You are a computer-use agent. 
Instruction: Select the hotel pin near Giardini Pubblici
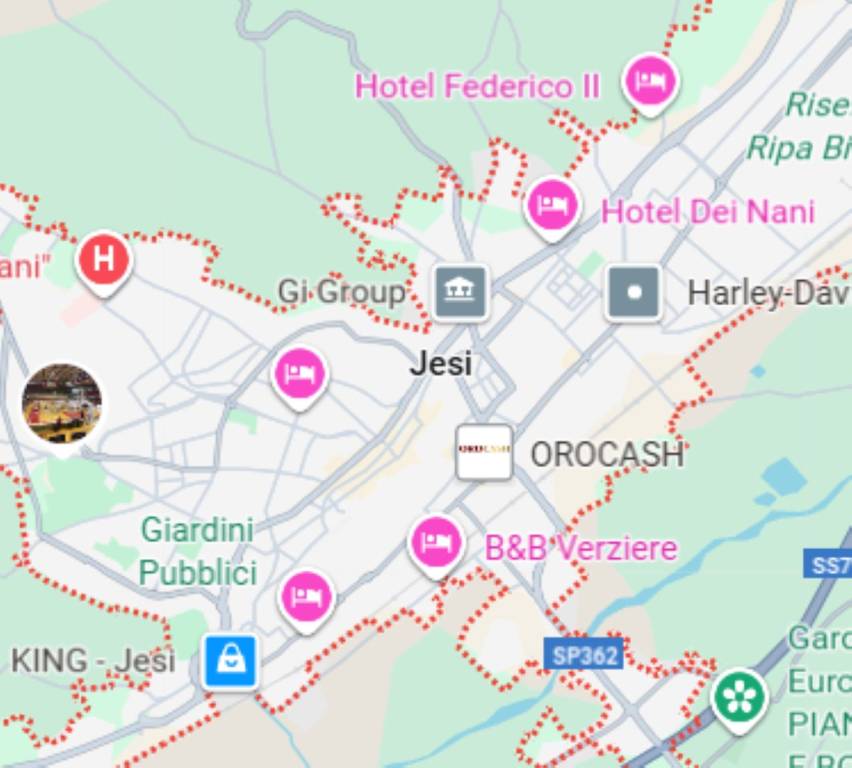[306, 597]
